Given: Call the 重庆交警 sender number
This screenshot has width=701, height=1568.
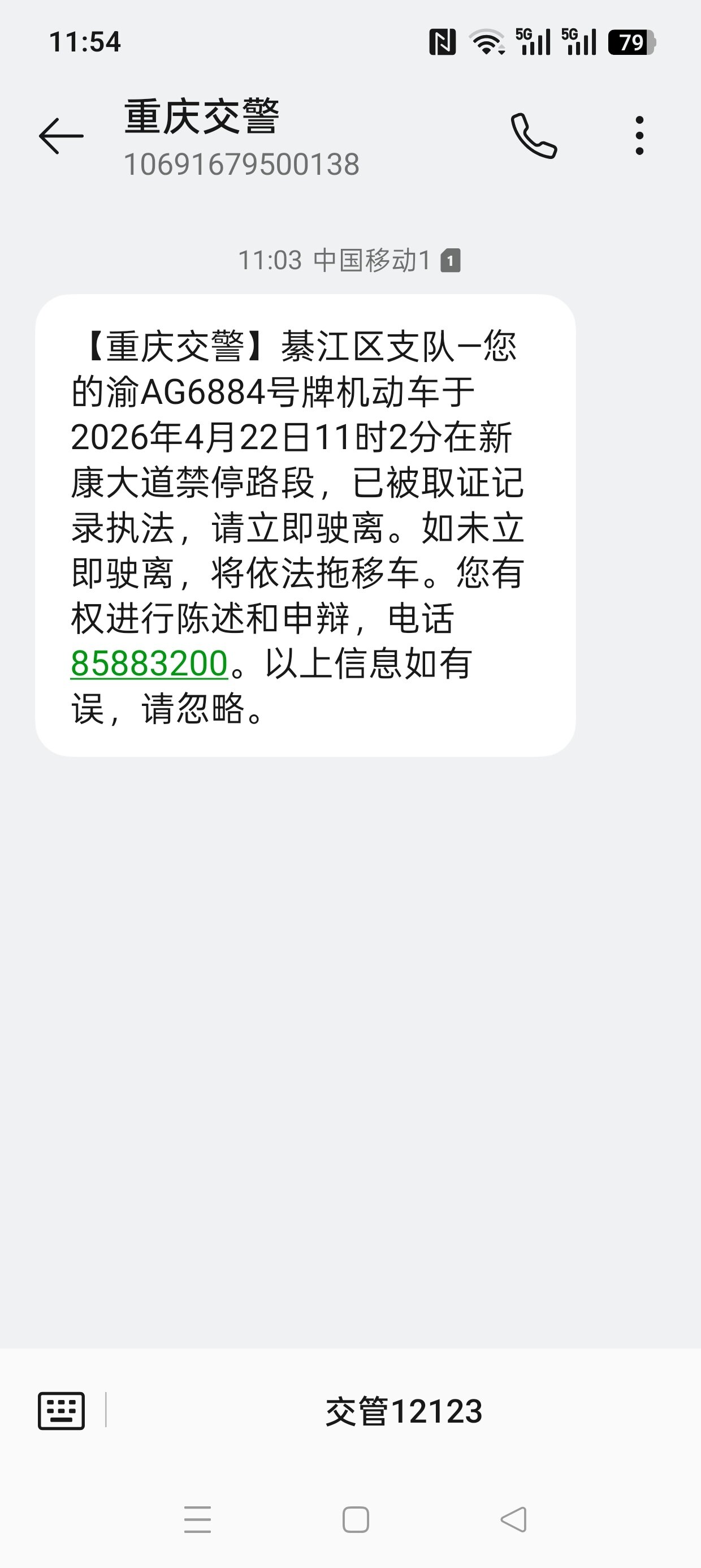Looking at the screenshot, I should coord(534,136).
